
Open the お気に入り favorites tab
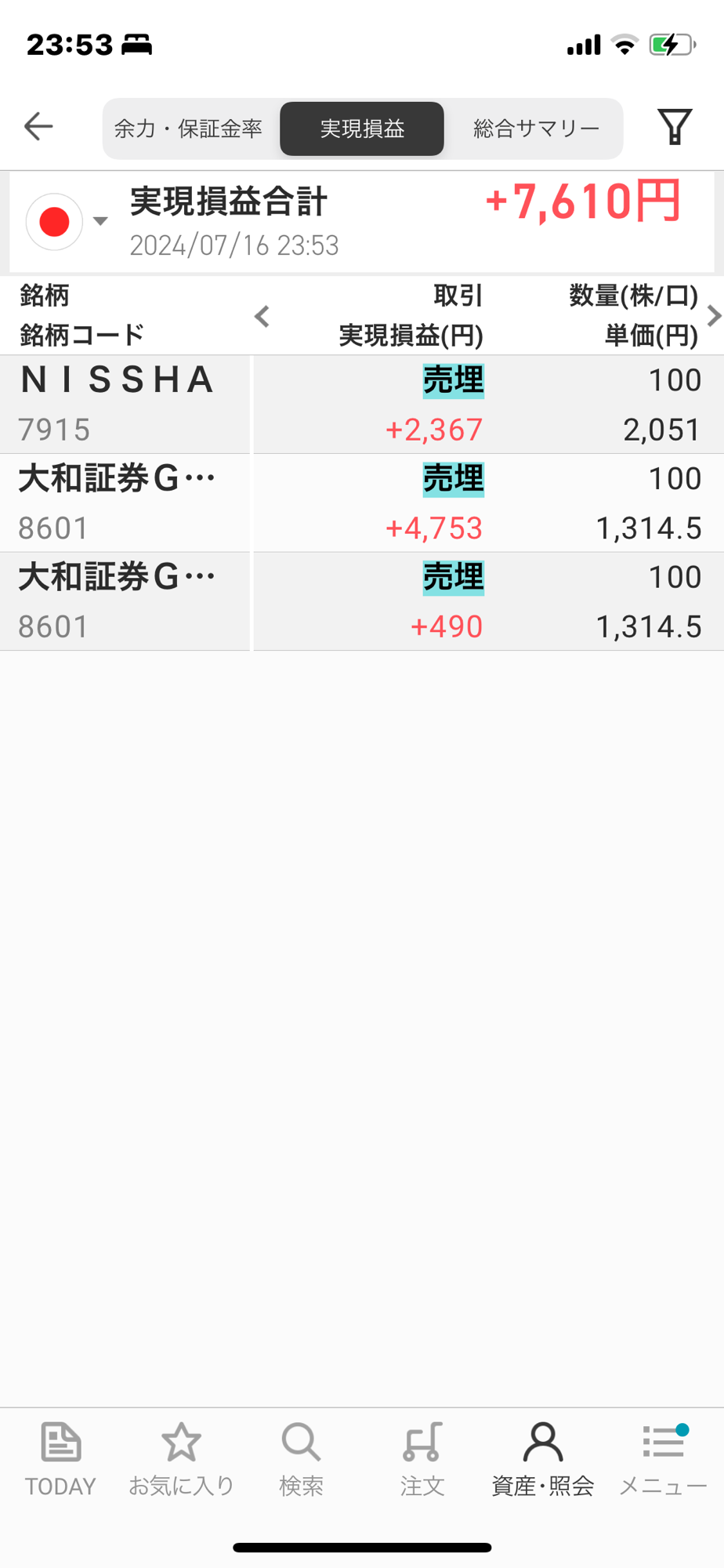tap(181, 1460)
